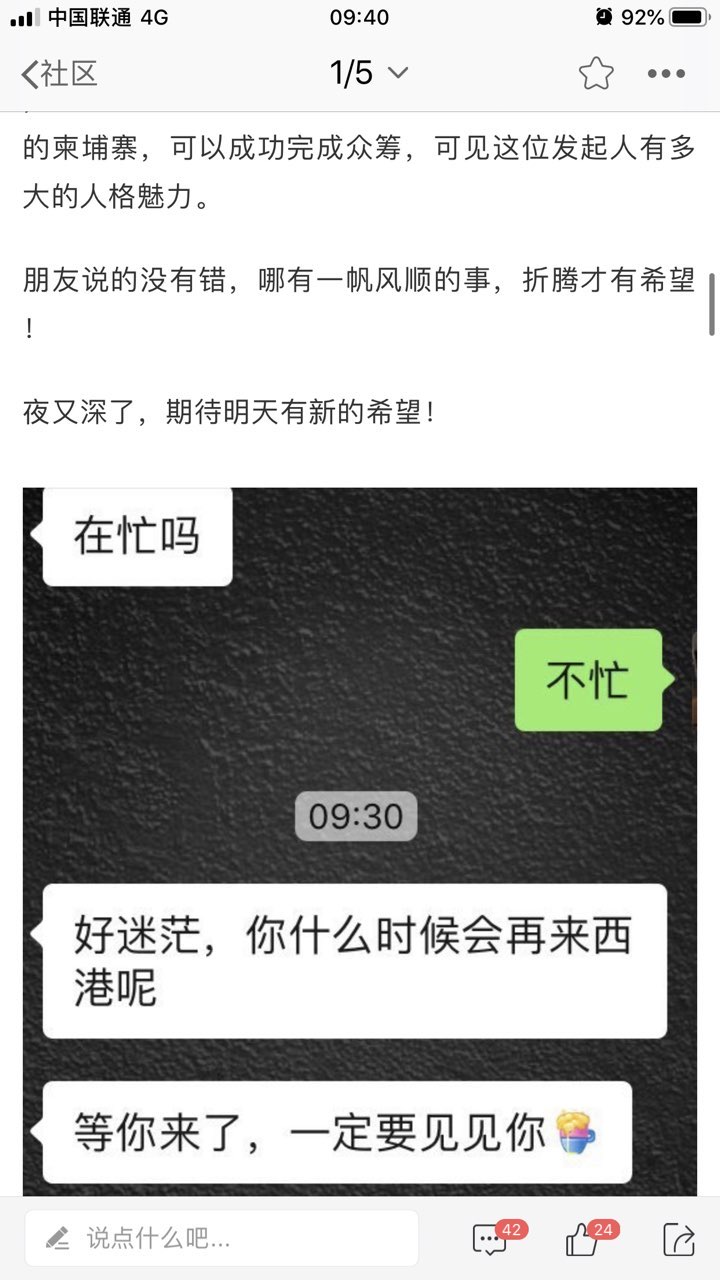Go back to 社区

point(58,73)
